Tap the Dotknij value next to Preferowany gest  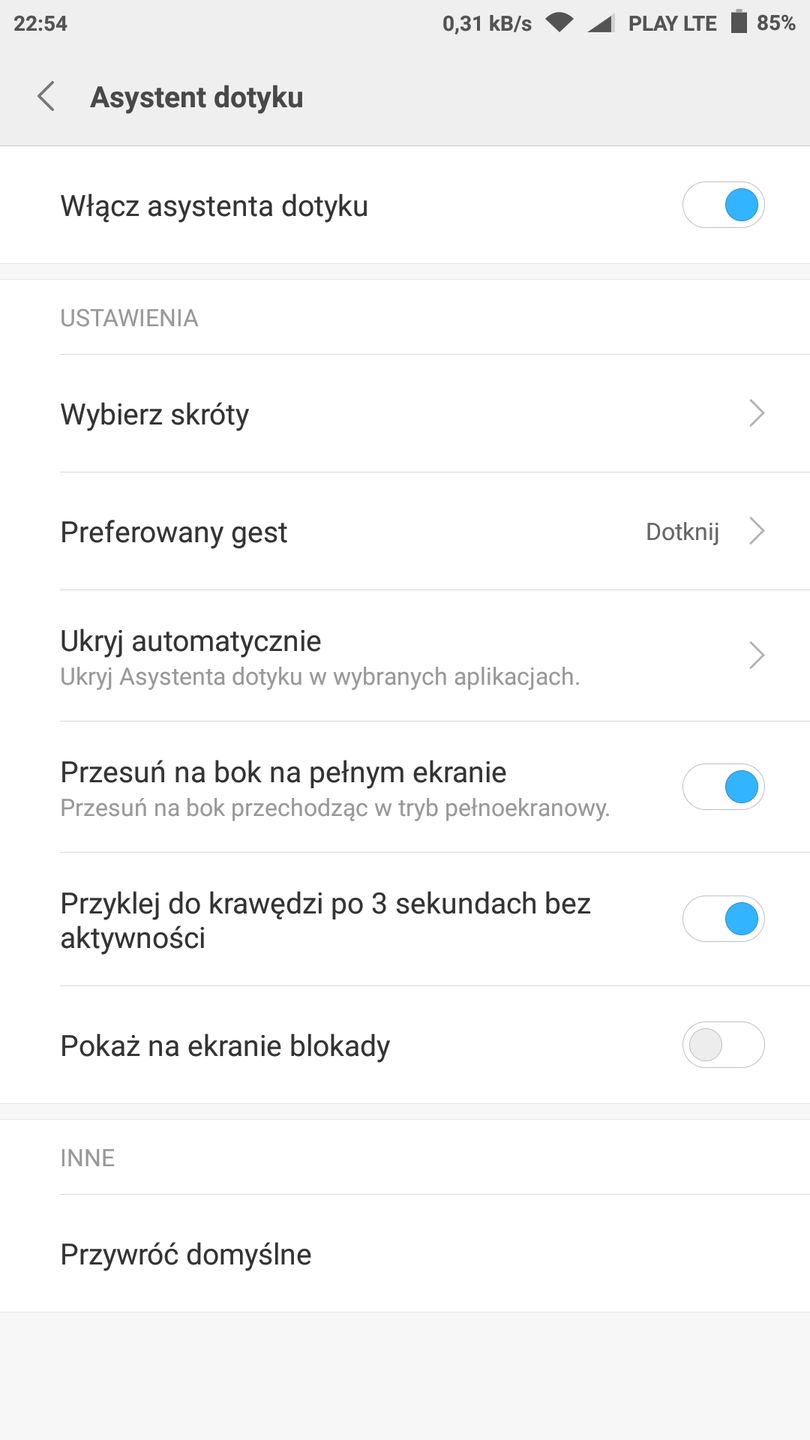[683, 531]
